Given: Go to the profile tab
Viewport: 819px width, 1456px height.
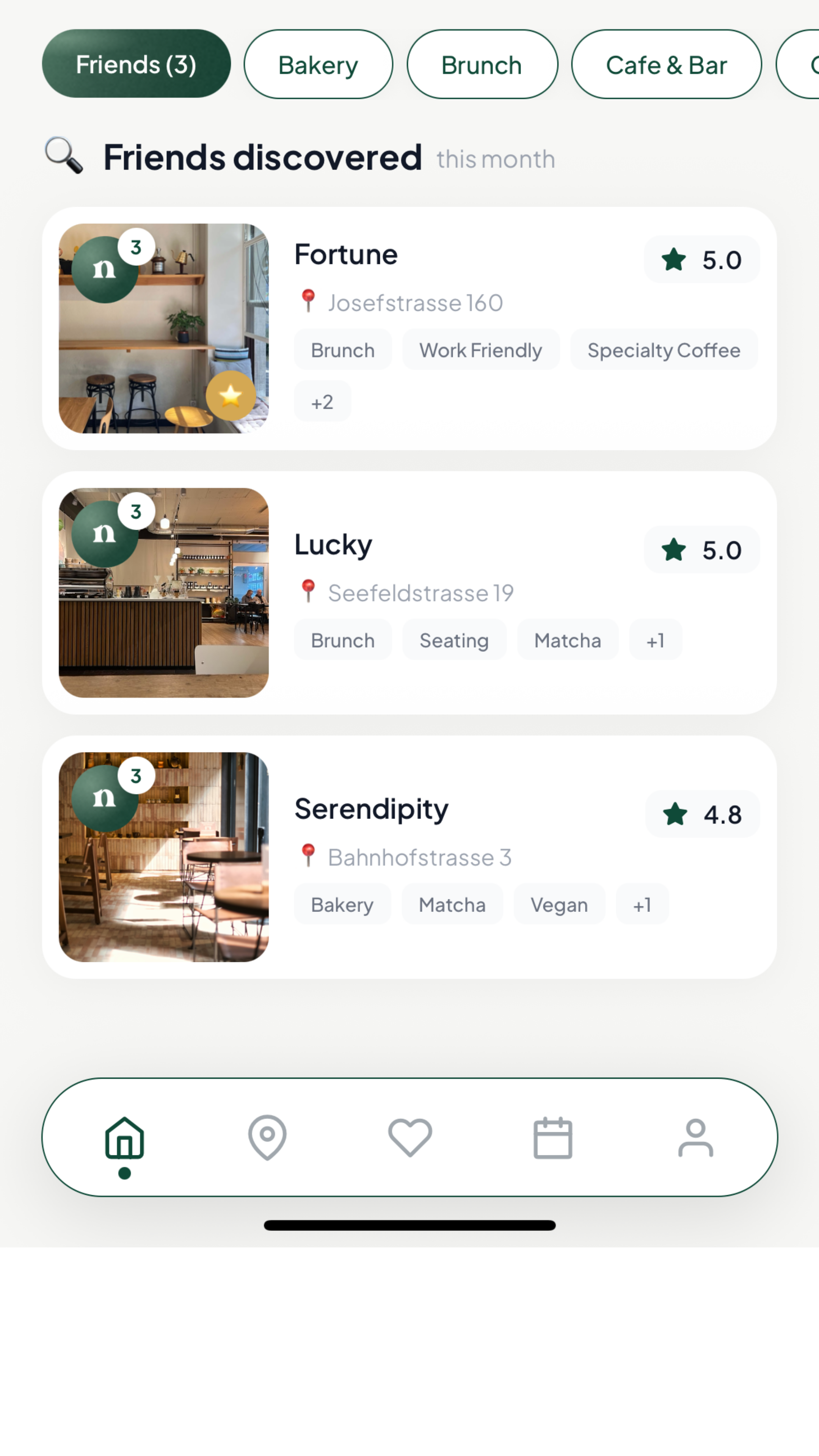Looking at the screenshot, I should pyautogui.click(x=695, y=1137).
